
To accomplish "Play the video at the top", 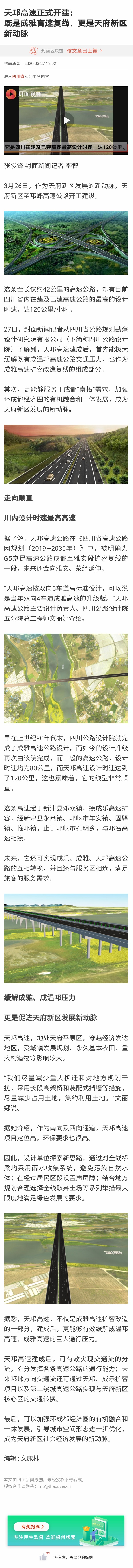I will click(x=66, y=120).
